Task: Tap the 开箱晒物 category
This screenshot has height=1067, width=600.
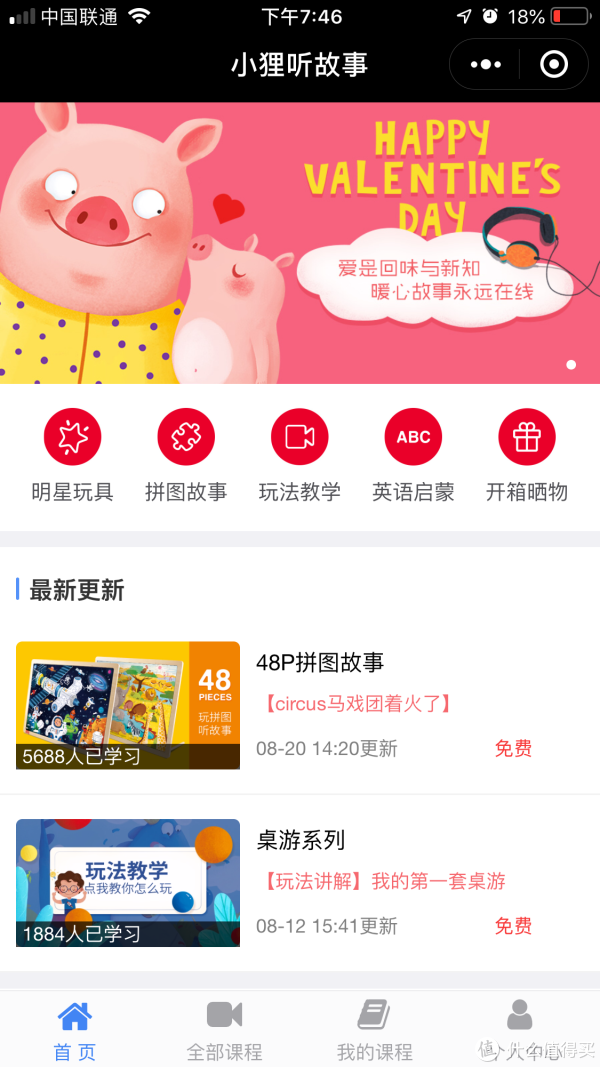Action: pyautogui.click(x=527, y=456)
